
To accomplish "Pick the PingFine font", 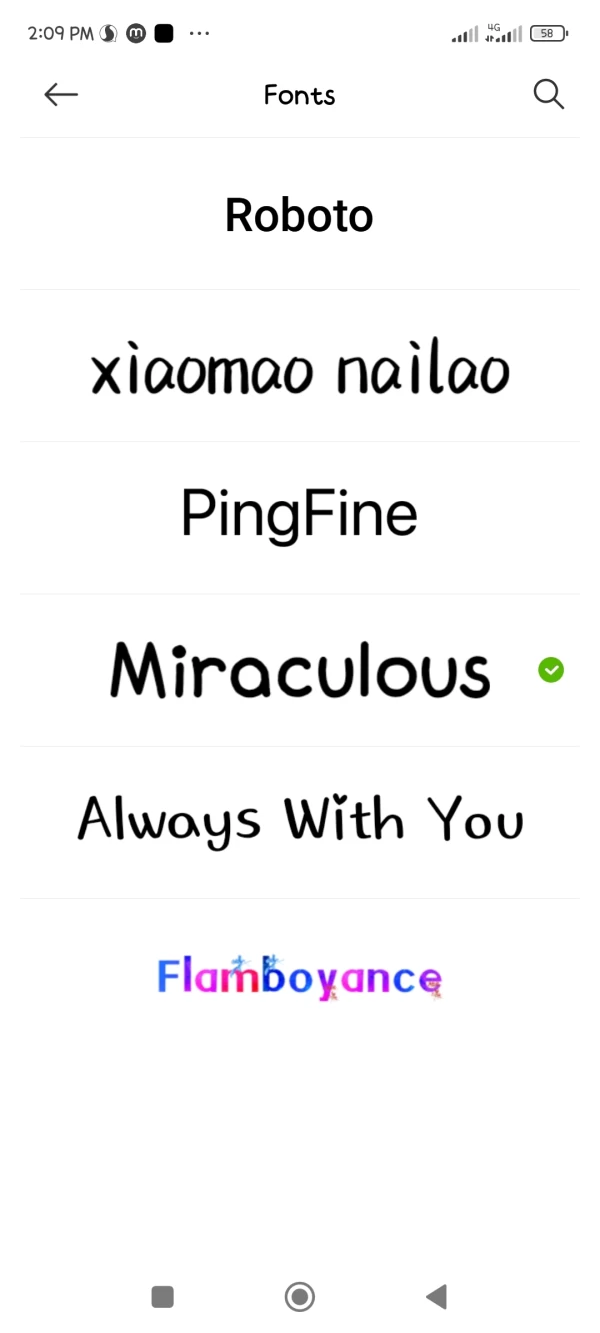I will coord(299,515).
